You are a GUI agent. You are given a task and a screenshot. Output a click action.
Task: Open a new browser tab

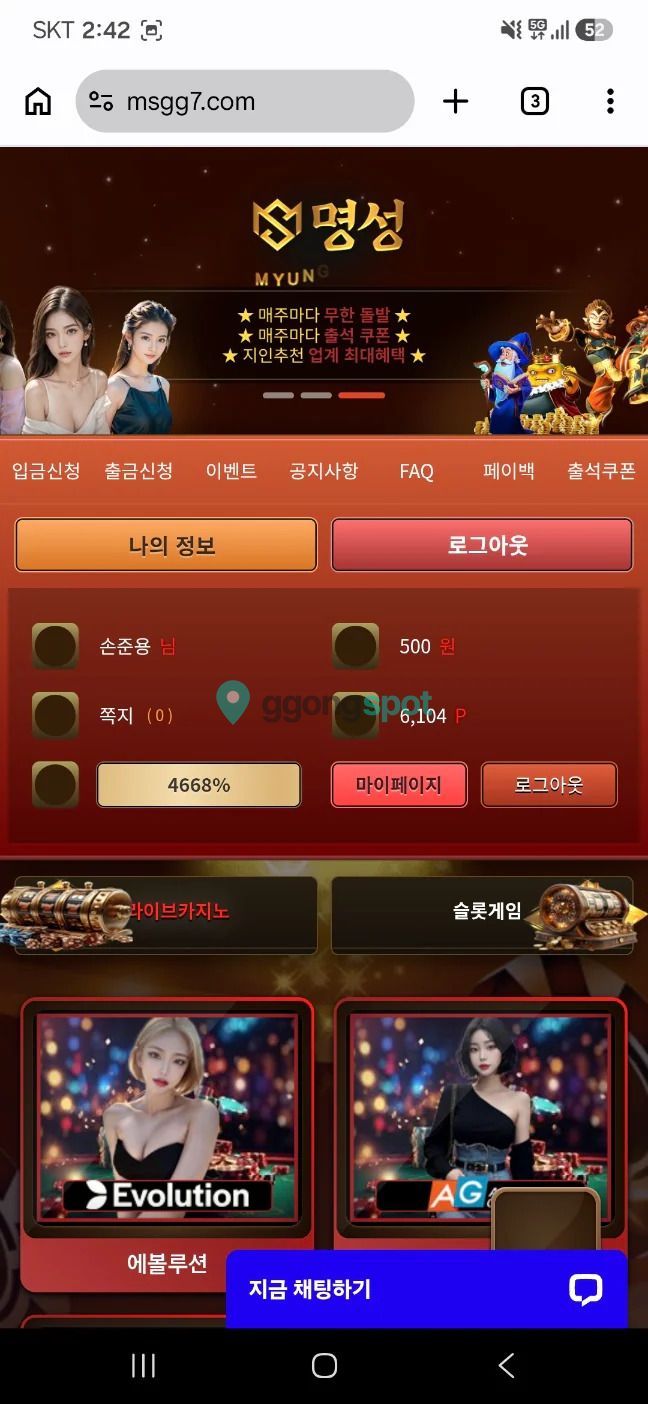(455, 101)
